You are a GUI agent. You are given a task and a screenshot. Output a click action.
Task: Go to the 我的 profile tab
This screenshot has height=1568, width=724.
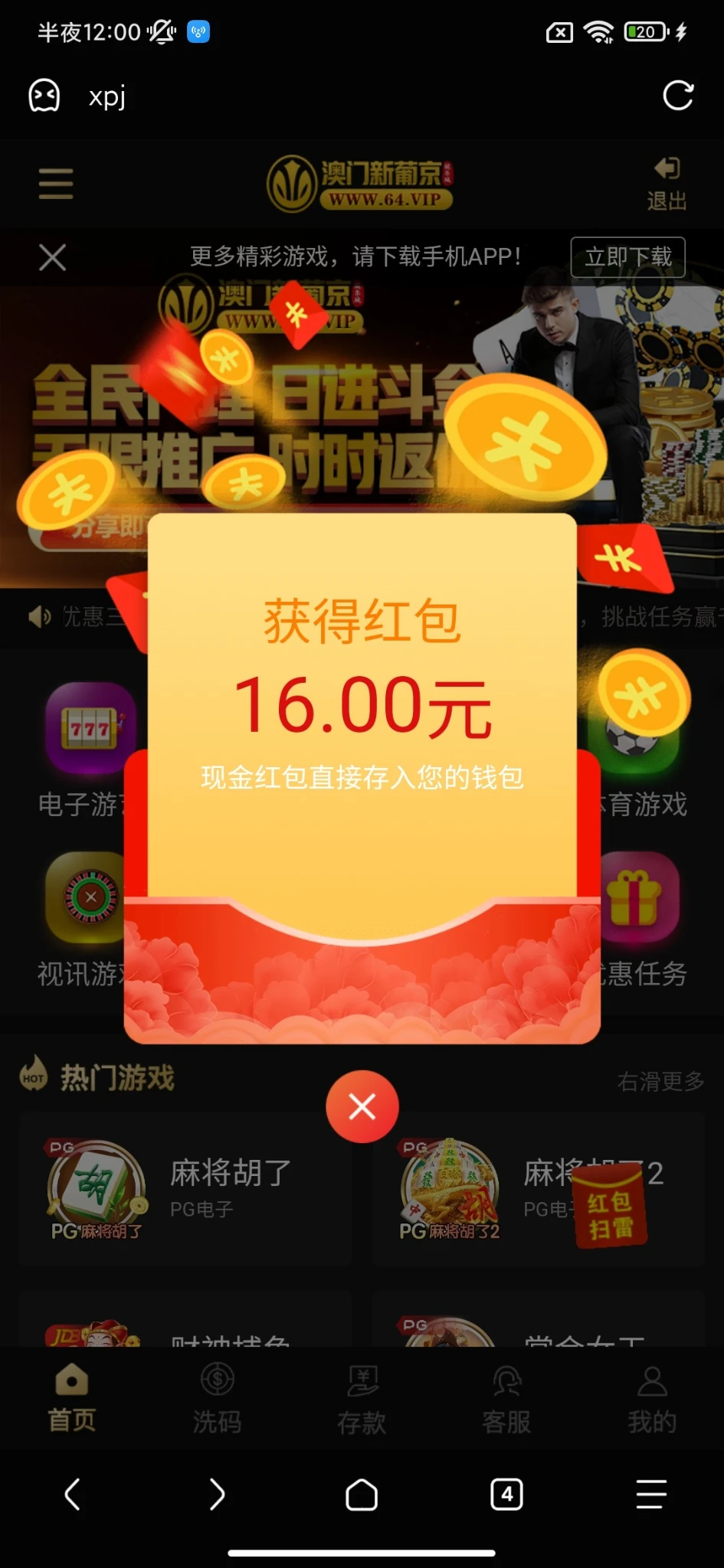[652, 1398]
